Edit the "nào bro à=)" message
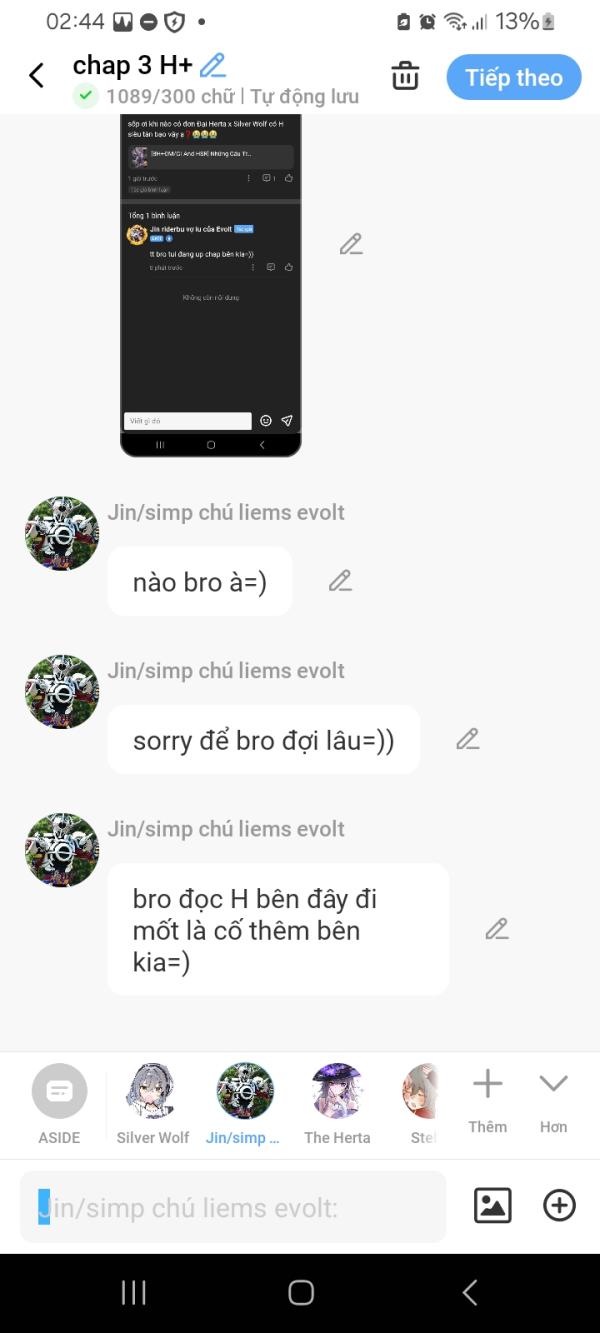This screenshot has height=1333, width=600. [x=341, y=581]
